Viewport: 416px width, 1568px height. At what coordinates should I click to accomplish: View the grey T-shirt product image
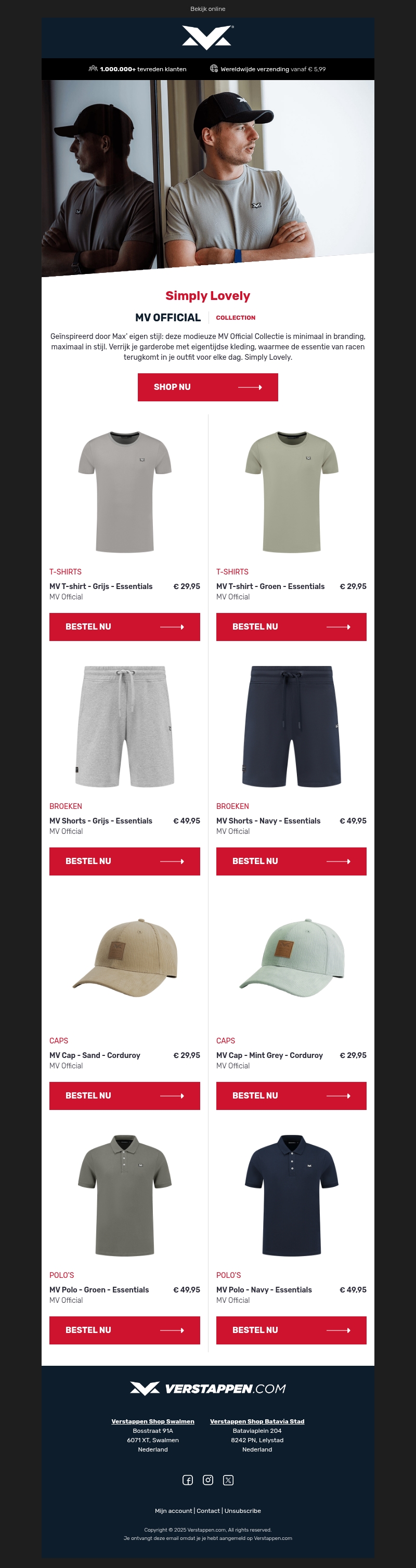pyautogui.click(x=125, y=492)
